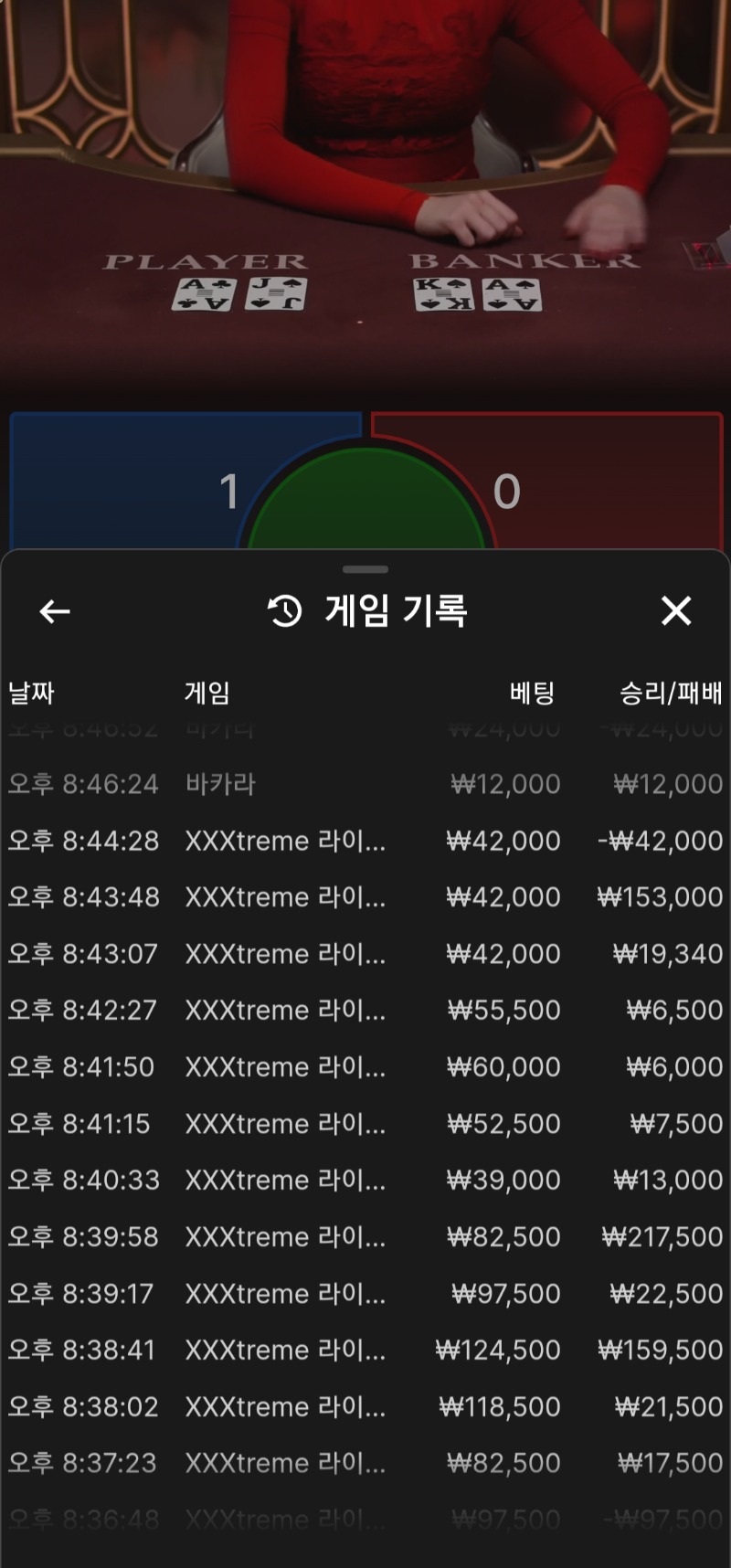Select the 오후 8:43:07 history row

coord(365,954)
